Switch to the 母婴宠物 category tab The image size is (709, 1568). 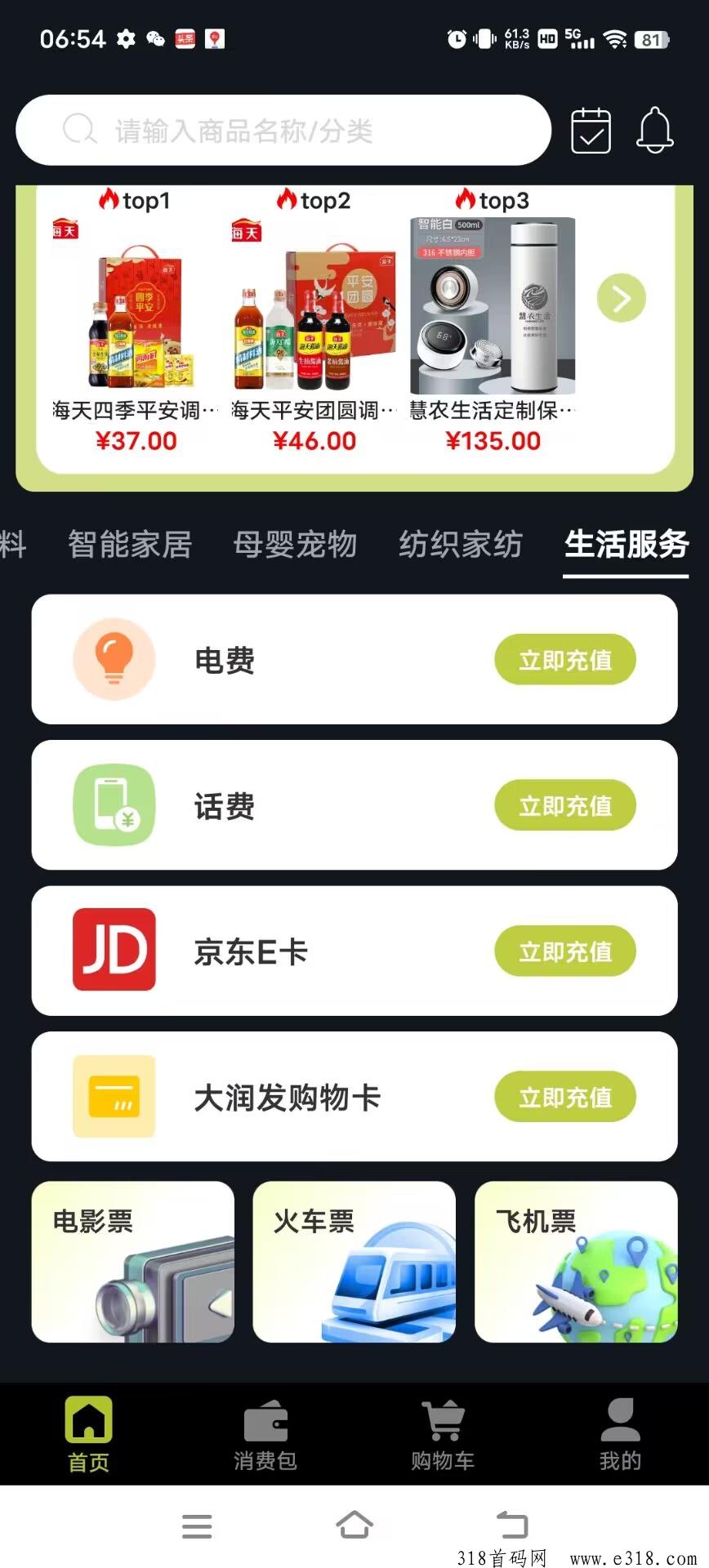pyautogui.click(x=295, y=545)
